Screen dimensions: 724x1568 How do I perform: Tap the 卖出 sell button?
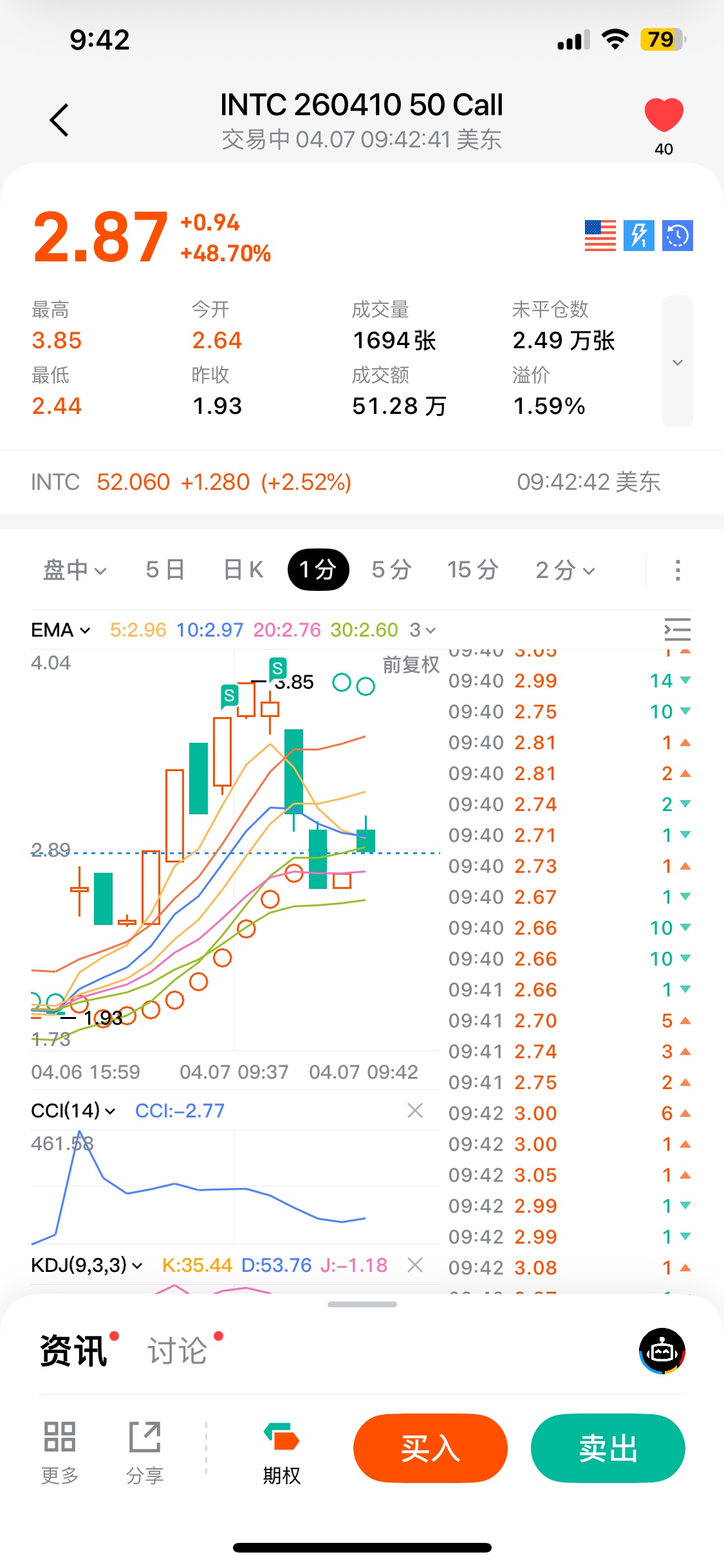(608, 1448)
